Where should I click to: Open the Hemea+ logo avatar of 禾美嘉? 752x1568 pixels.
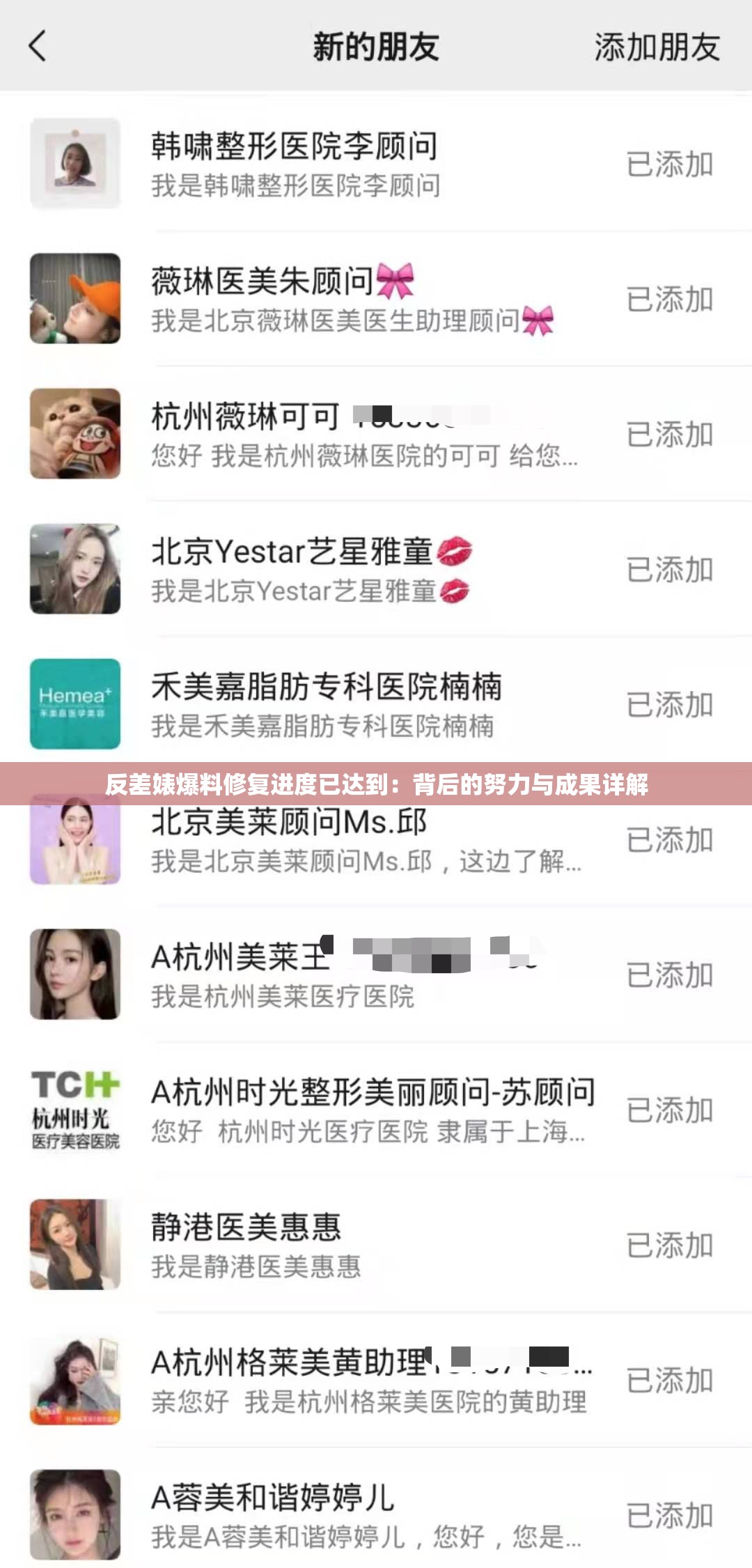click(x=77, y=705)
